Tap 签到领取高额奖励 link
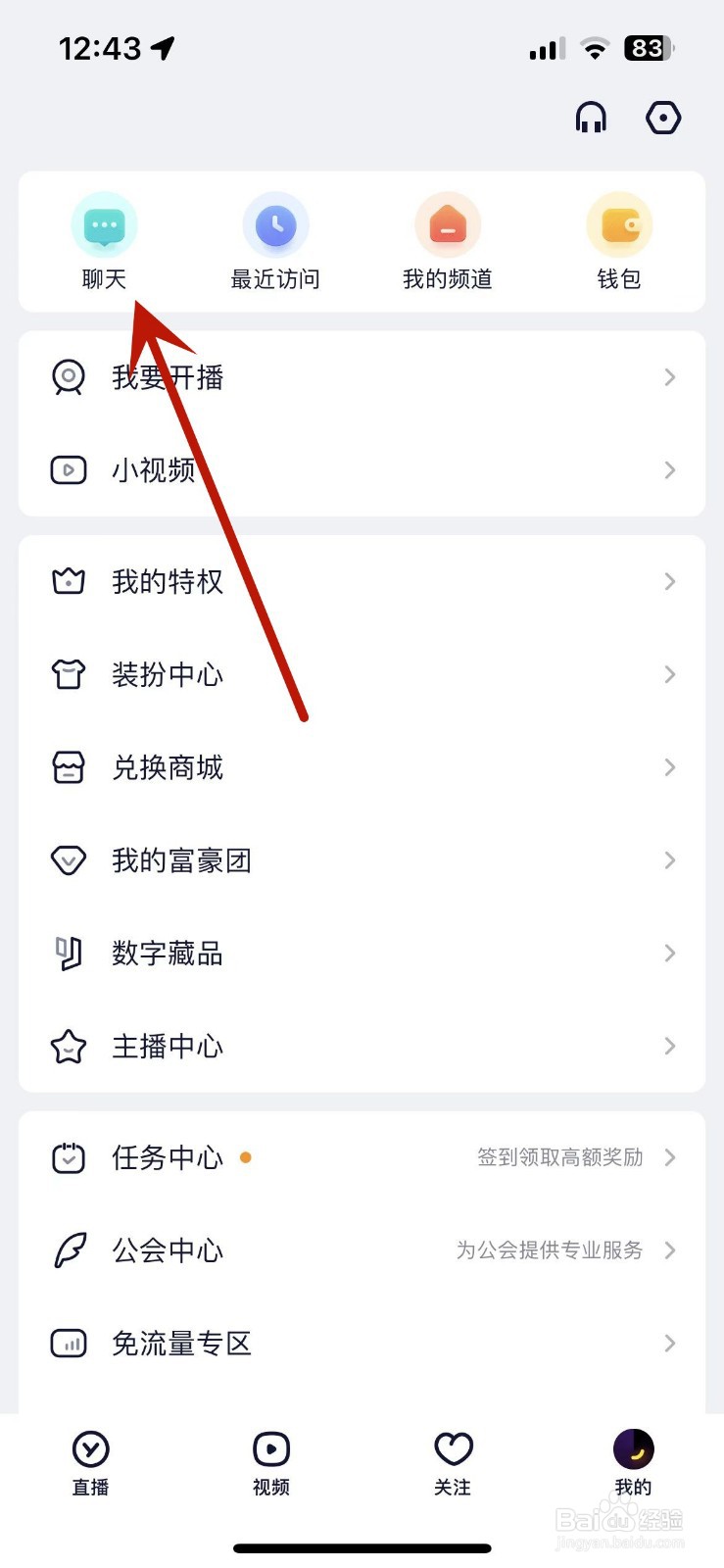Image resolution: width=724 pixels, height=1568 pixels. (x=559, y=1157)
